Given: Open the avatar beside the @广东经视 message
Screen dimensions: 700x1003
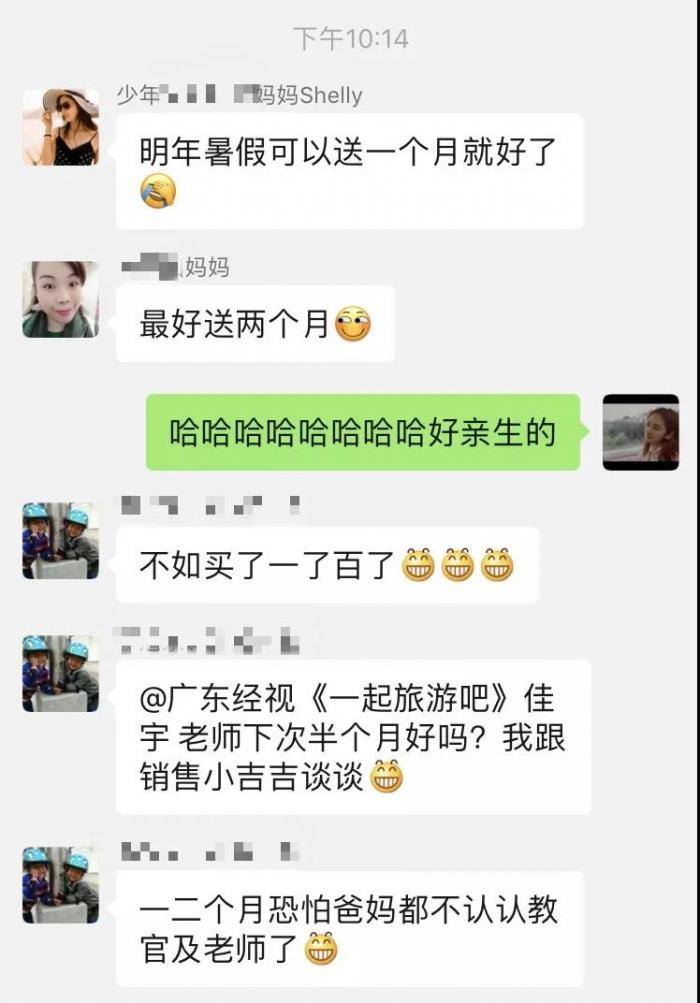Looking at the screenshot, I should coord(60,674).
